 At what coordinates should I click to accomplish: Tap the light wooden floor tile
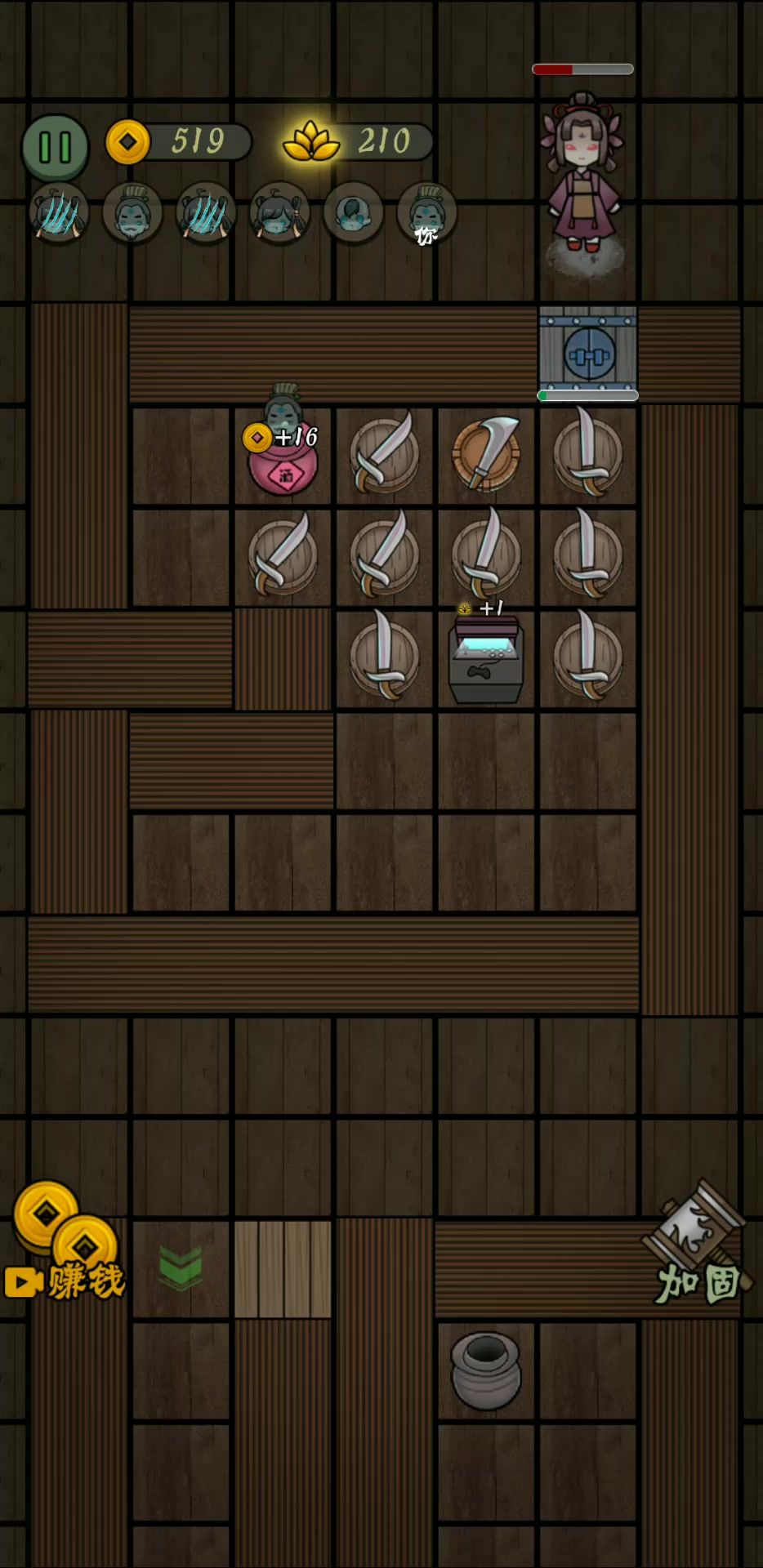click(x=283, y=1268)
